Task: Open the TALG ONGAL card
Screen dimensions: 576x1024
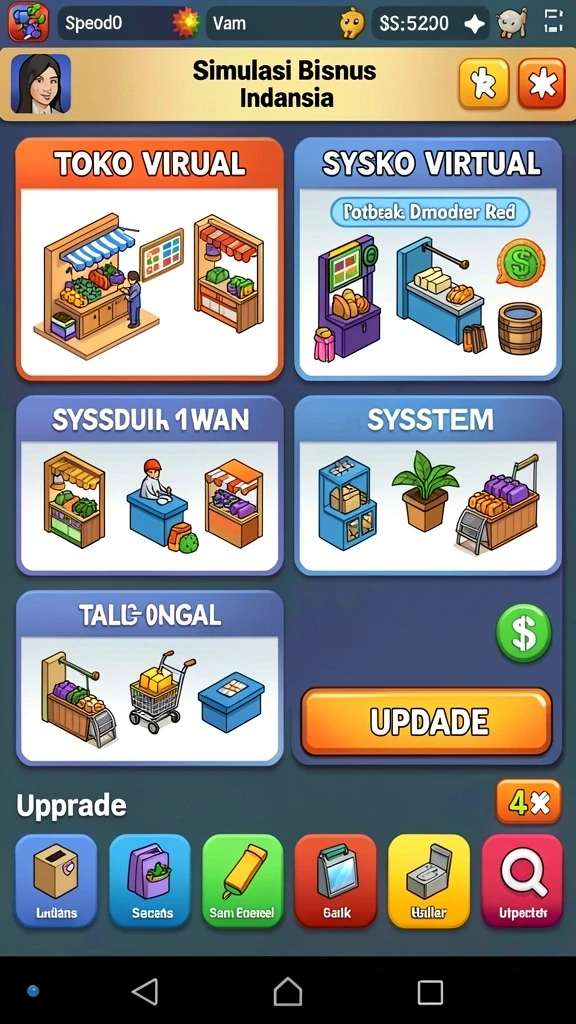Action: click(150, 677)
